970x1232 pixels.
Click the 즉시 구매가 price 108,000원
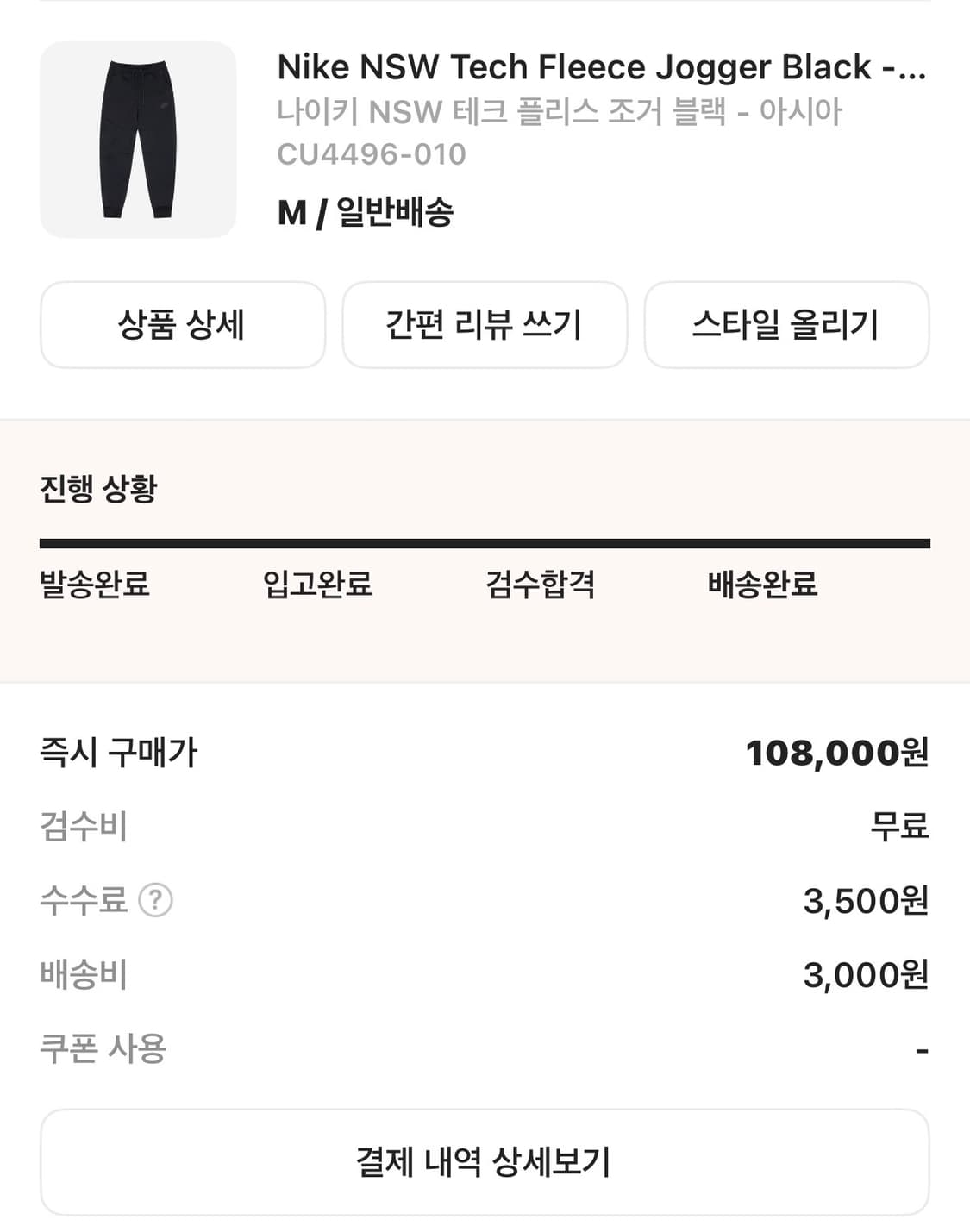[x=836, y=752]
